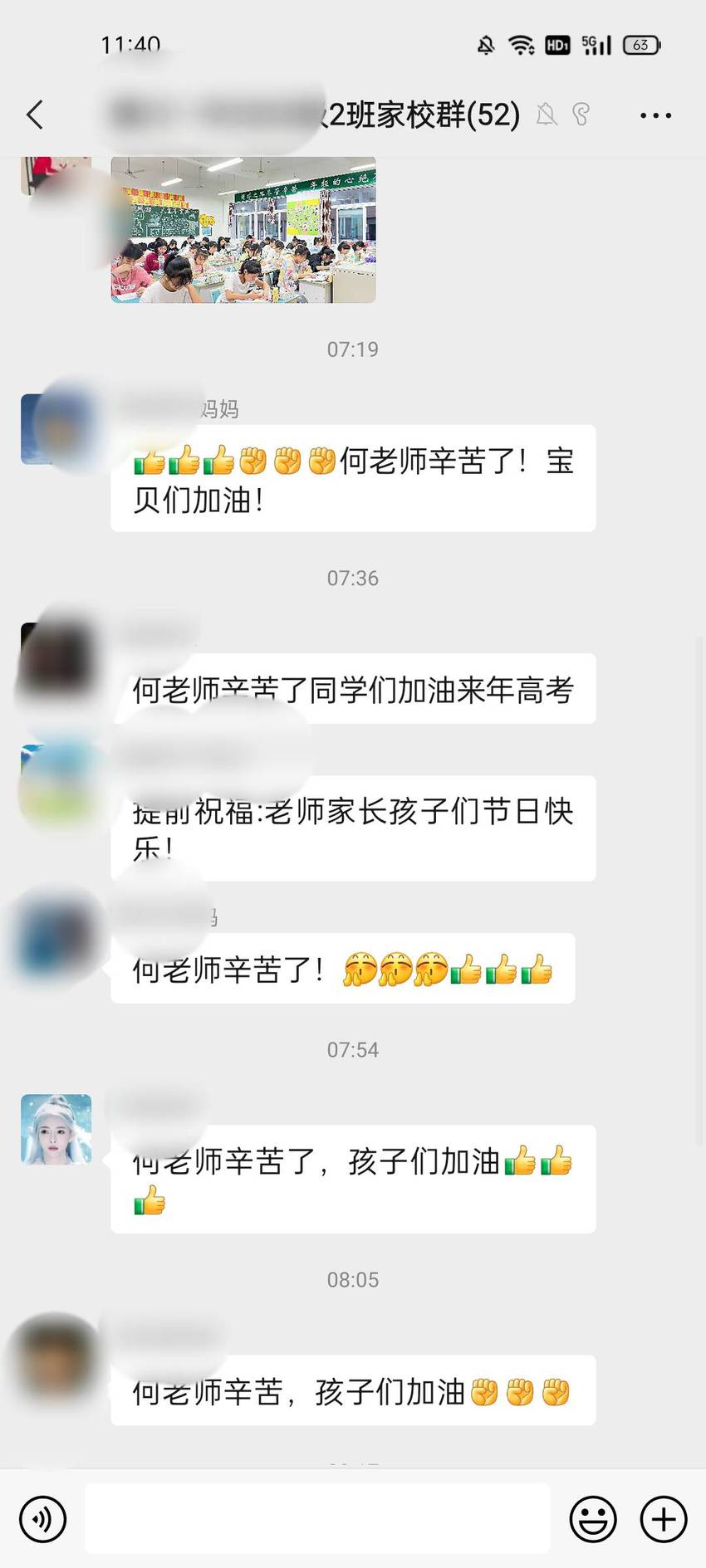Viewport: 706px width, 1568px height.
Task: Focus the message text field
Action: point(317,1518)
